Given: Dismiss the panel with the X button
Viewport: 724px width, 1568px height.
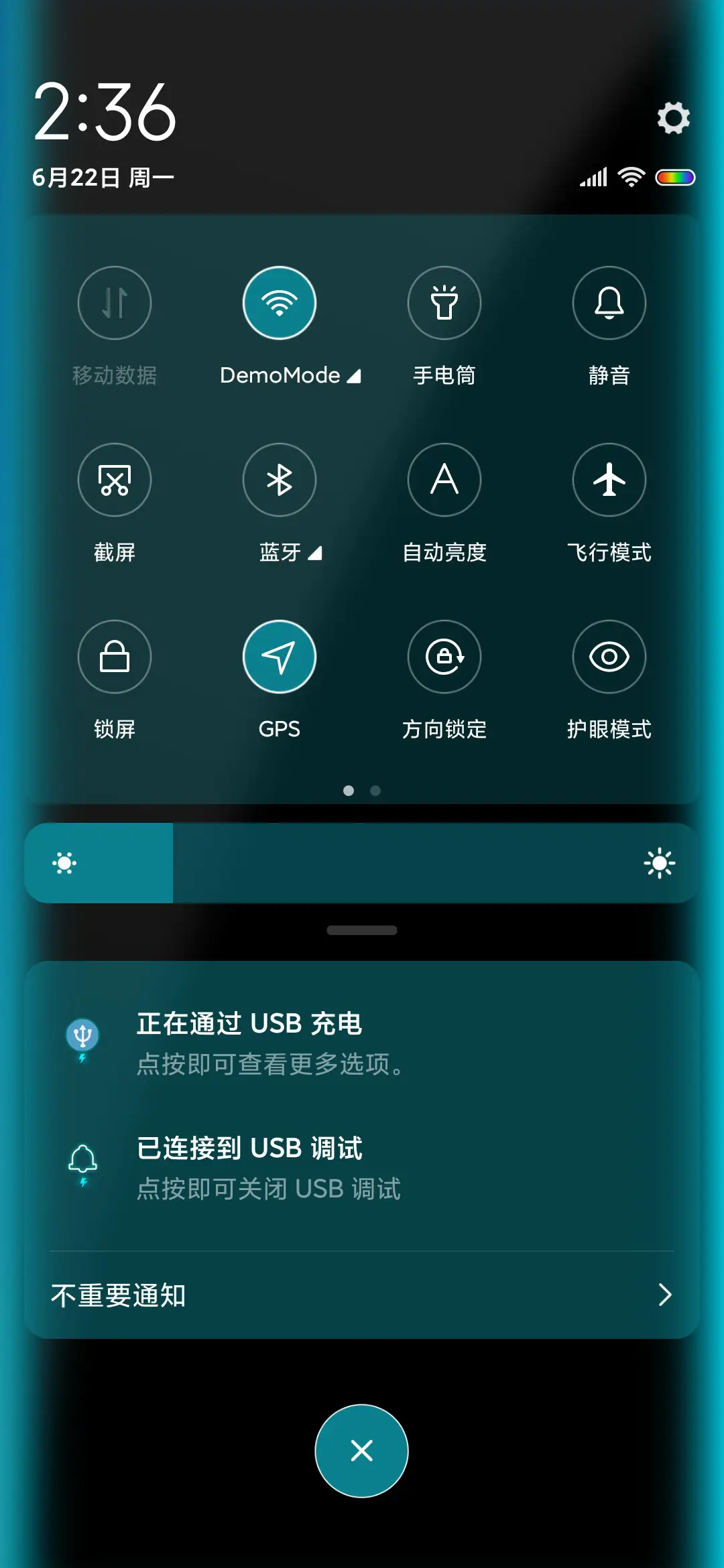Looking at the screenshot, I should click(x=361, y=1450).
